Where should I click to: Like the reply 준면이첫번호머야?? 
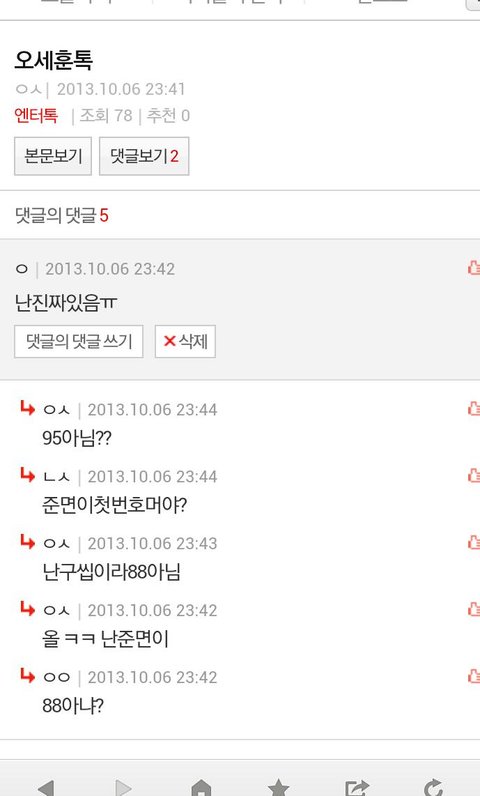(474, 476)
